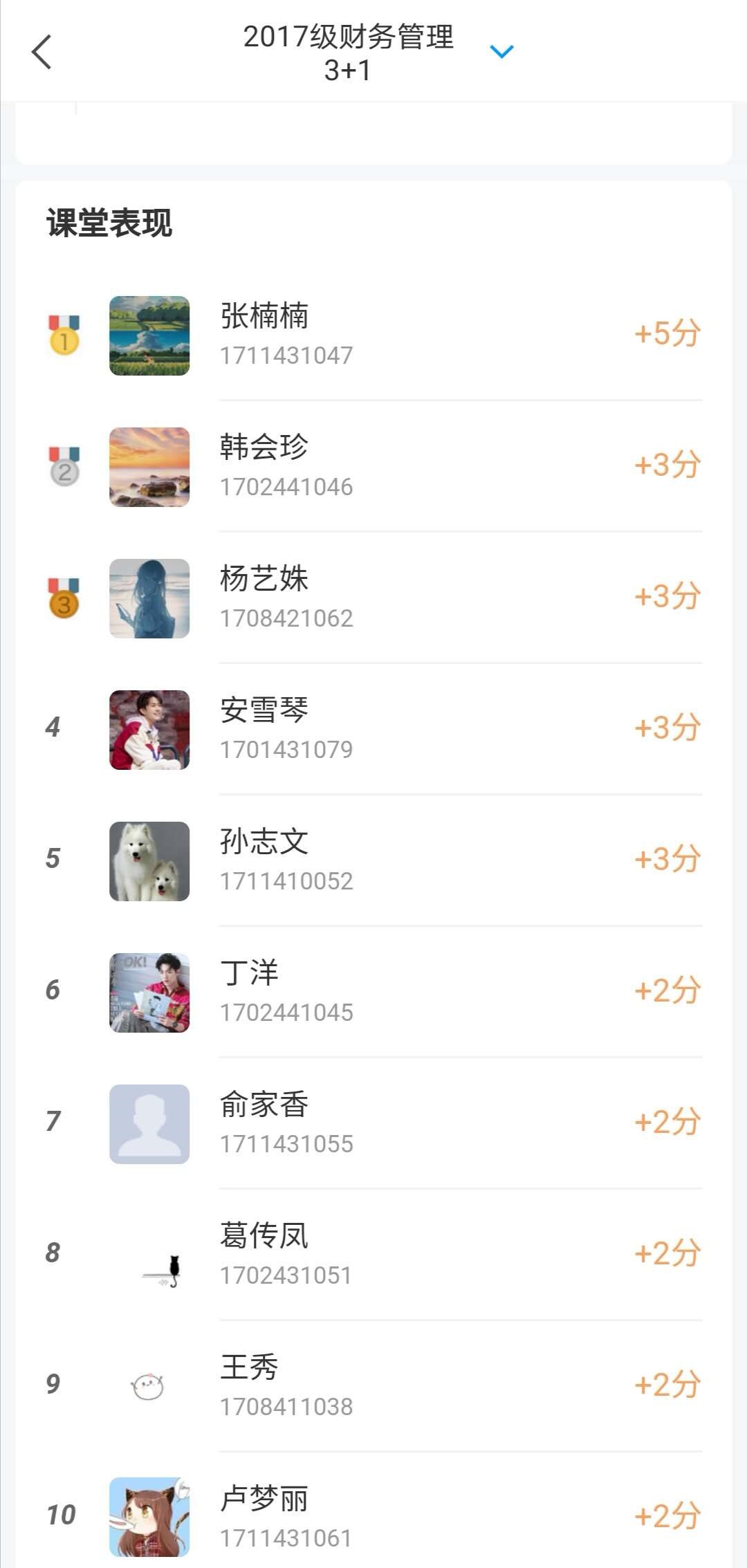The image size is (747, 1568).
Task: Open 卢梦丽's performance row
Action: (373, 1517)
